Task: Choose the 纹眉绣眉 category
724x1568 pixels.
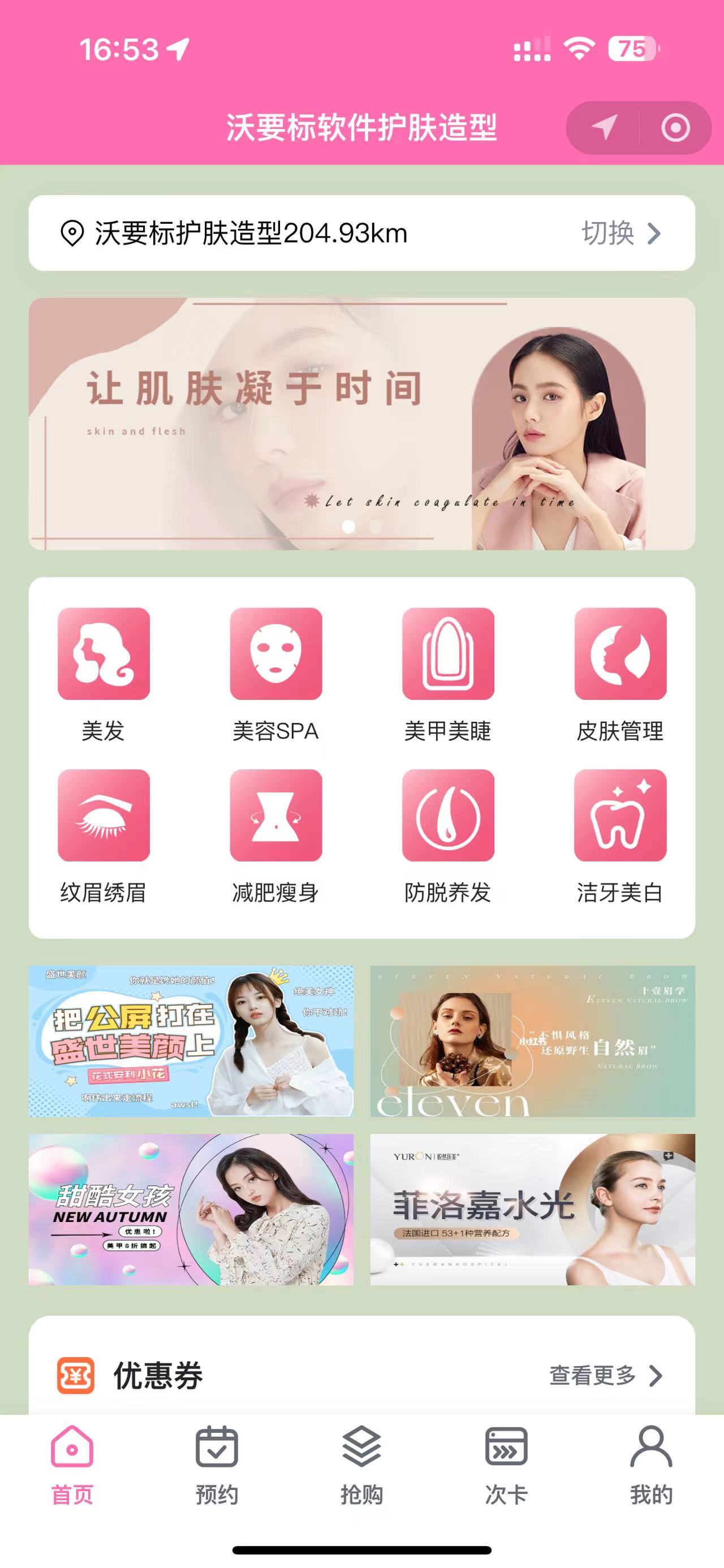Action: coord(104,835)
